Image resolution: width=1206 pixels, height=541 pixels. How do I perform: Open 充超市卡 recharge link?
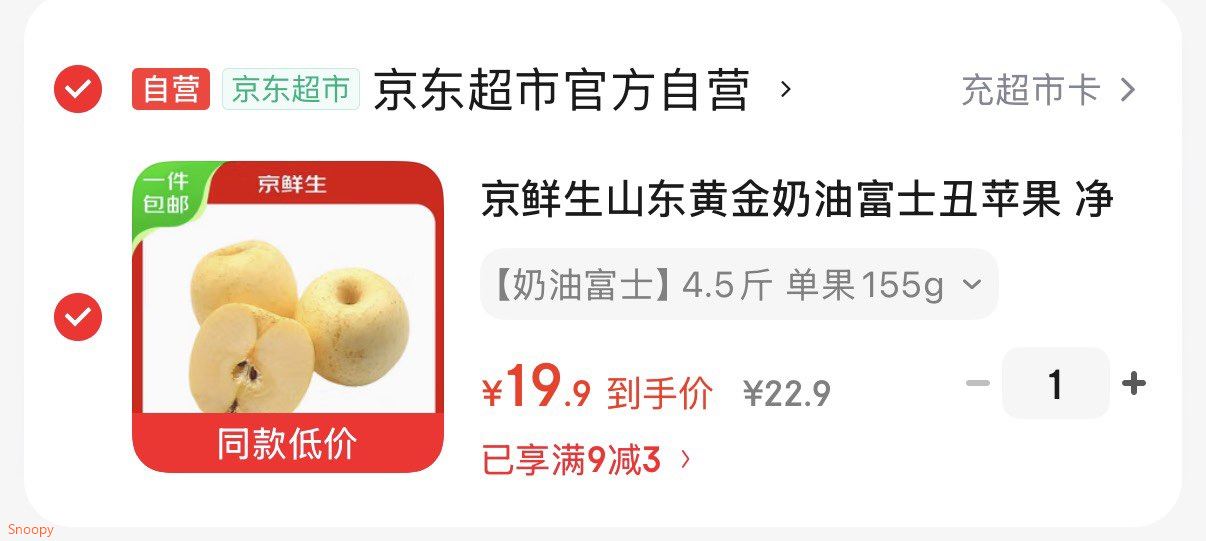(1048, 90)
